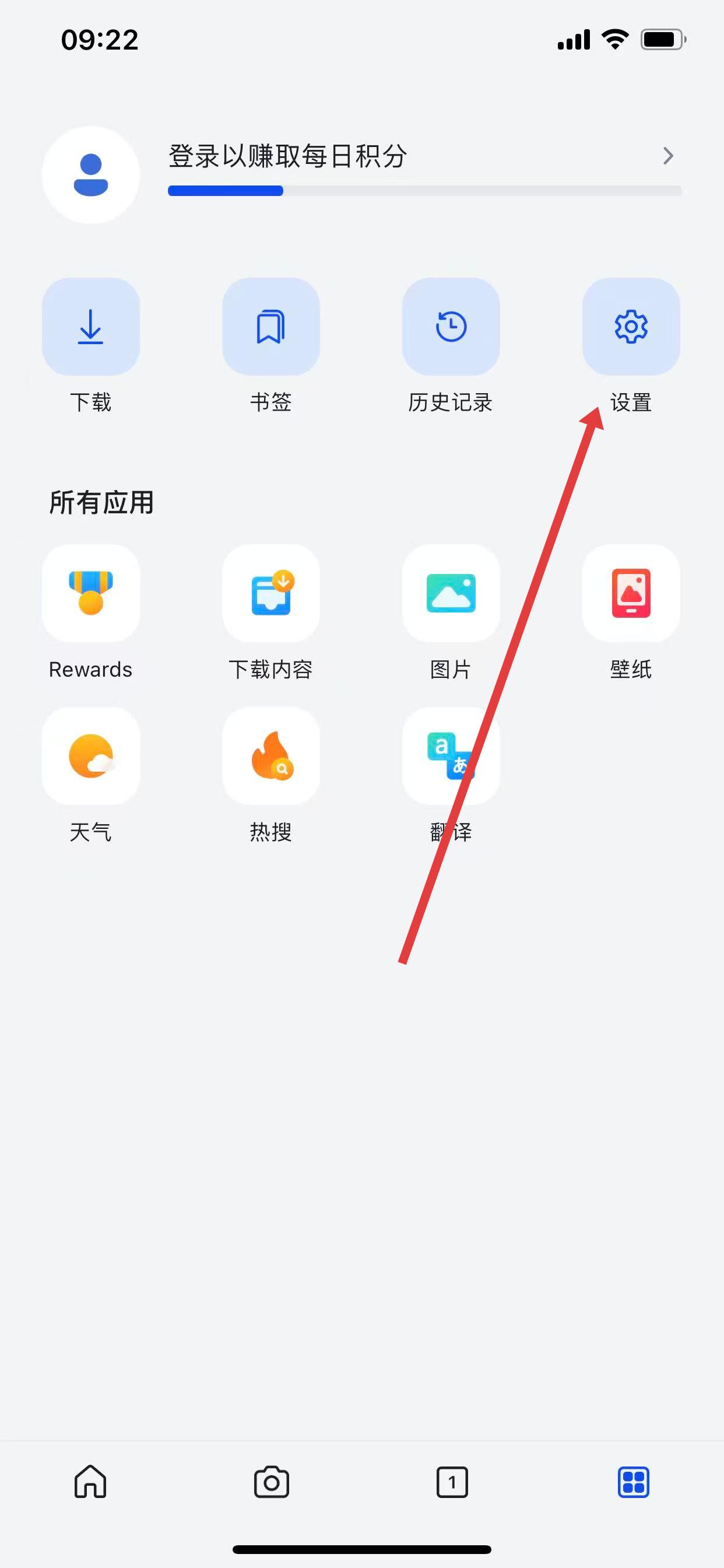Show open browser tabs
724x1568 pixels.
(x=452, y=1482)
